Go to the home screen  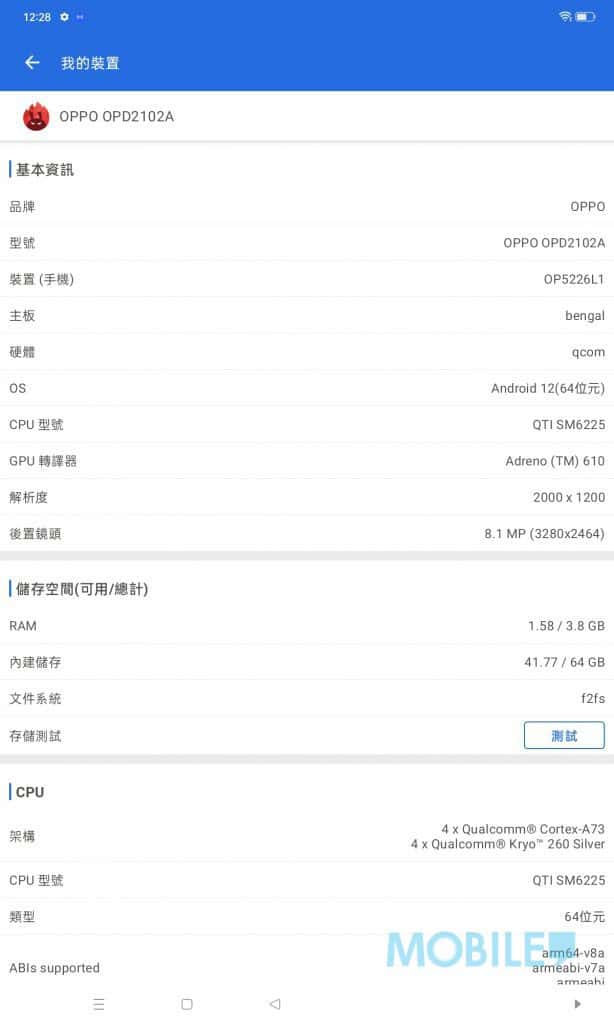coord(187,1004)
